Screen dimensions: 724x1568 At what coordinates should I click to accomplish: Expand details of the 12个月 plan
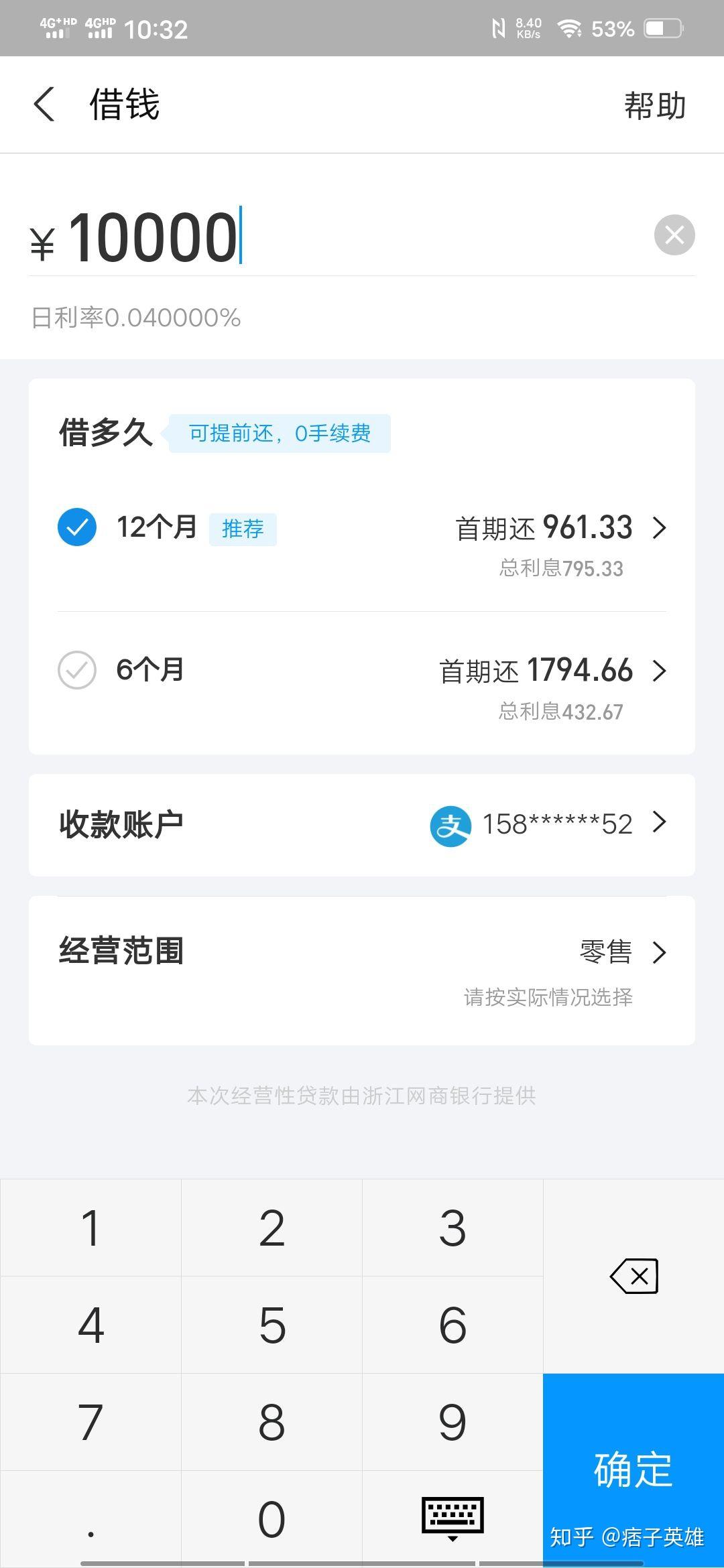click(660, 527)
